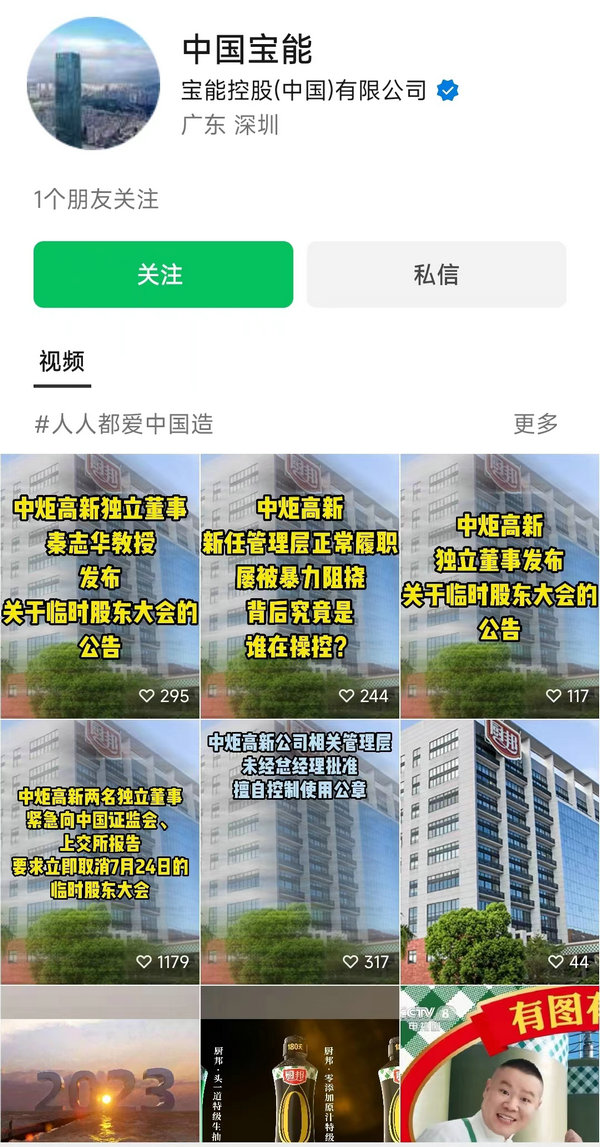View 更多 for #人人都爱中国造
The width and height of the screenshot is (600, 1147).
tap(535, 423)
